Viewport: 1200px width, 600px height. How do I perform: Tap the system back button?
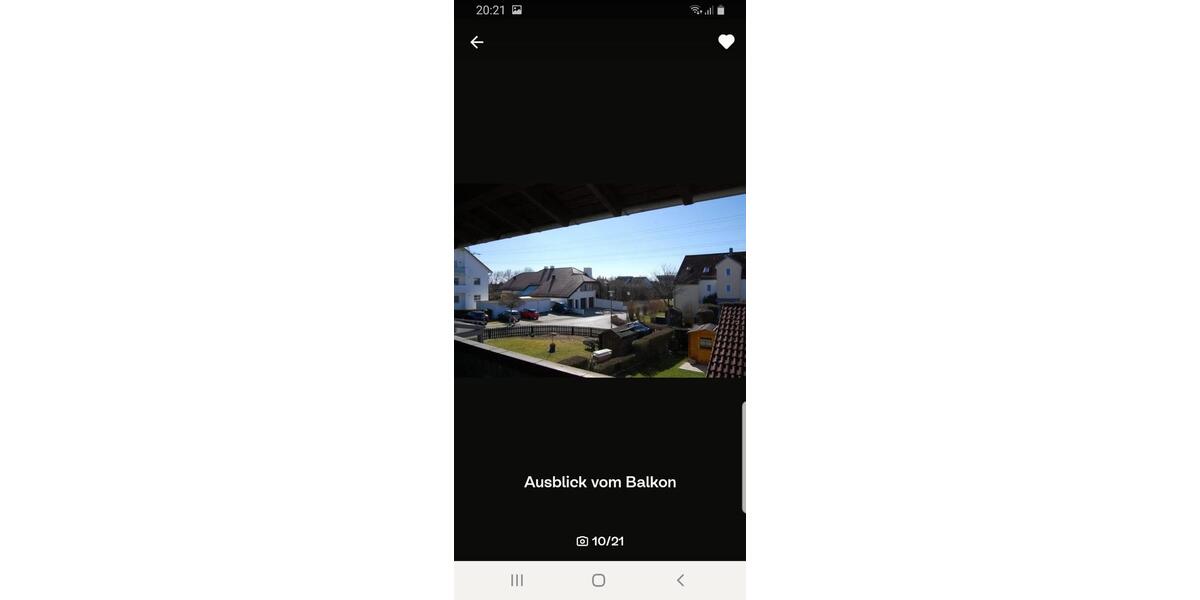[x=680, y=580]
